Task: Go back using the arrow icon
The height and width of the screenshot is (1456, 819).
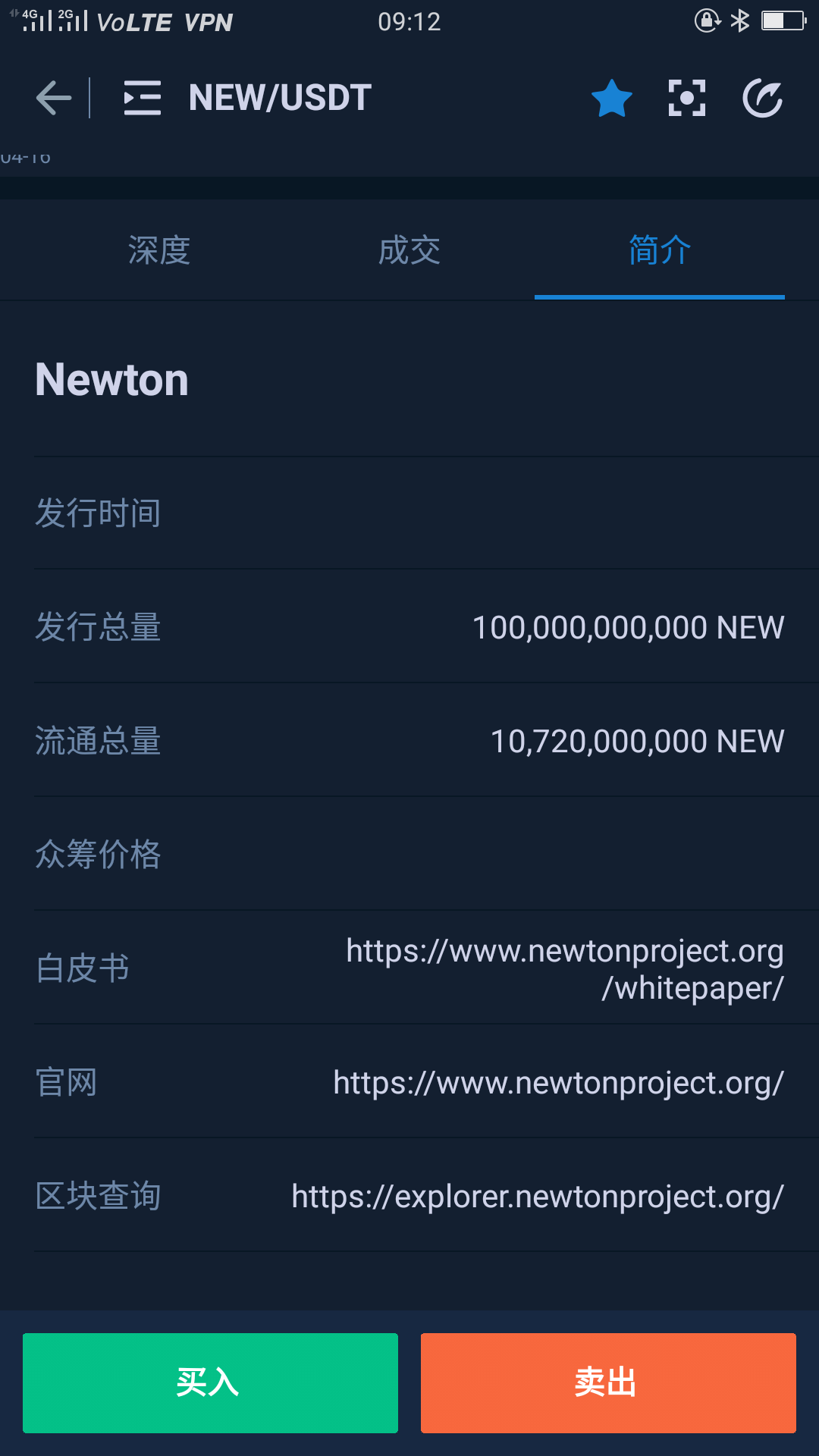Action: [53, 98]
